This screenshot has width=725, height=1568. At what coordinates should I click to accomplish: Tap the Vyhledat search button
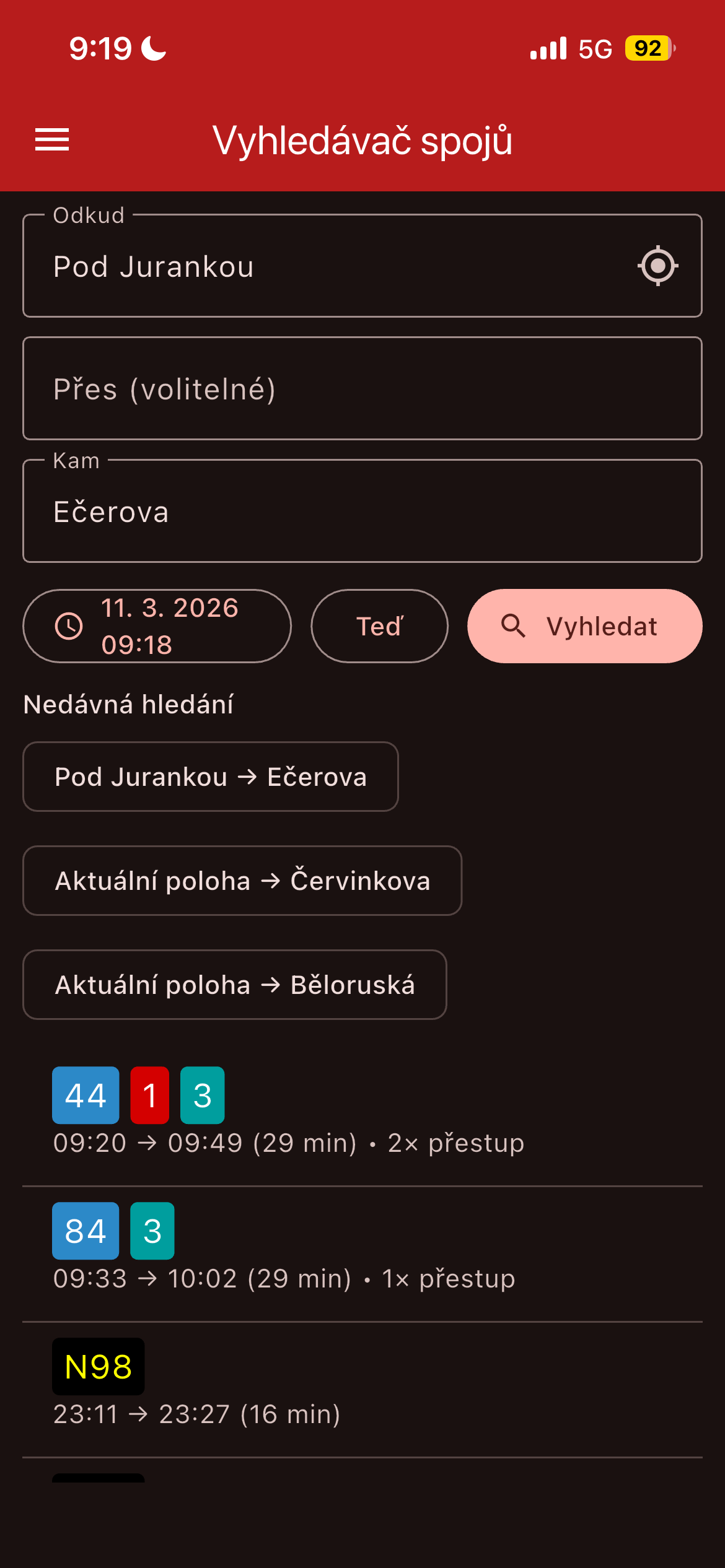[x=584, y=626]
